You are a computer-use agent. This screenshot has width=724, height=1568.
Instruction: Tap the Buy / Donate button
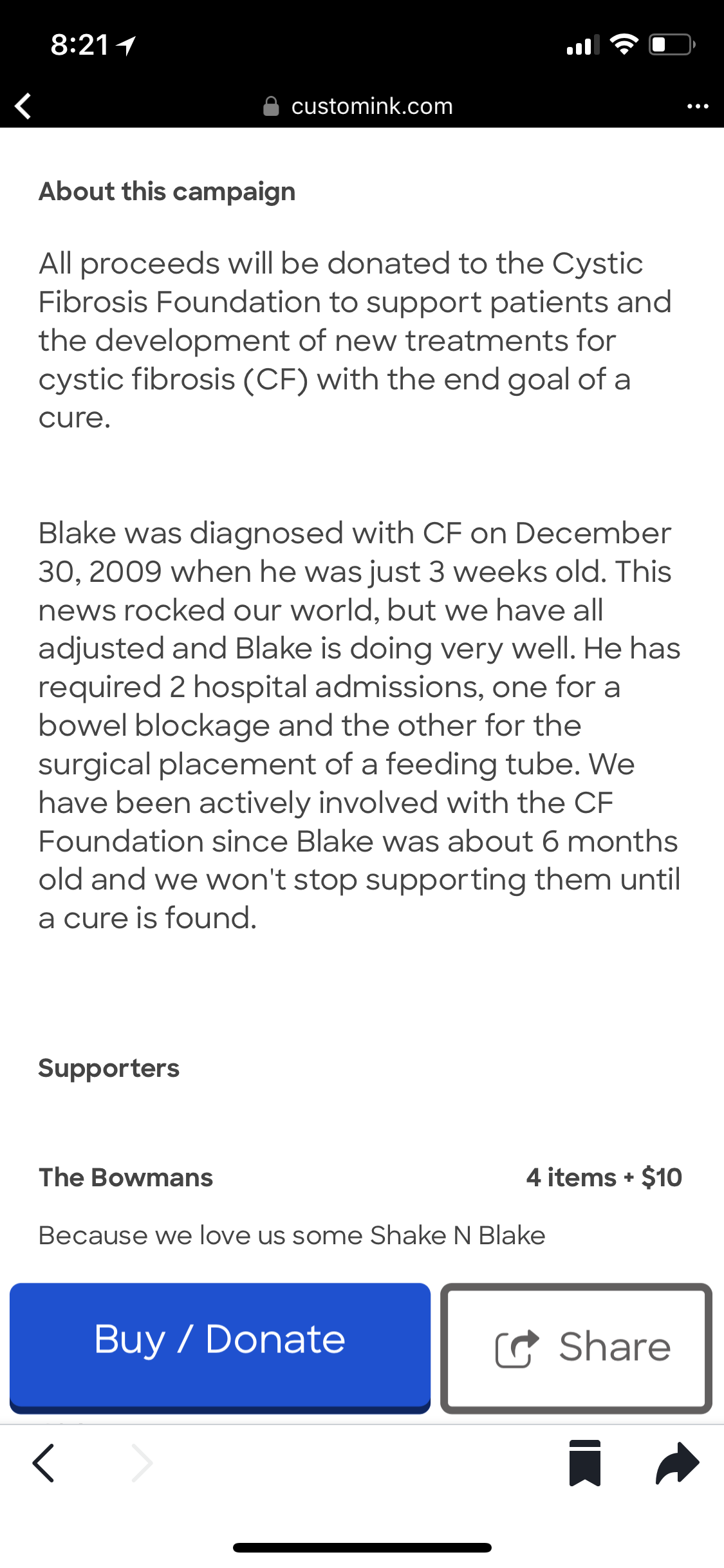coord(220,1347)
